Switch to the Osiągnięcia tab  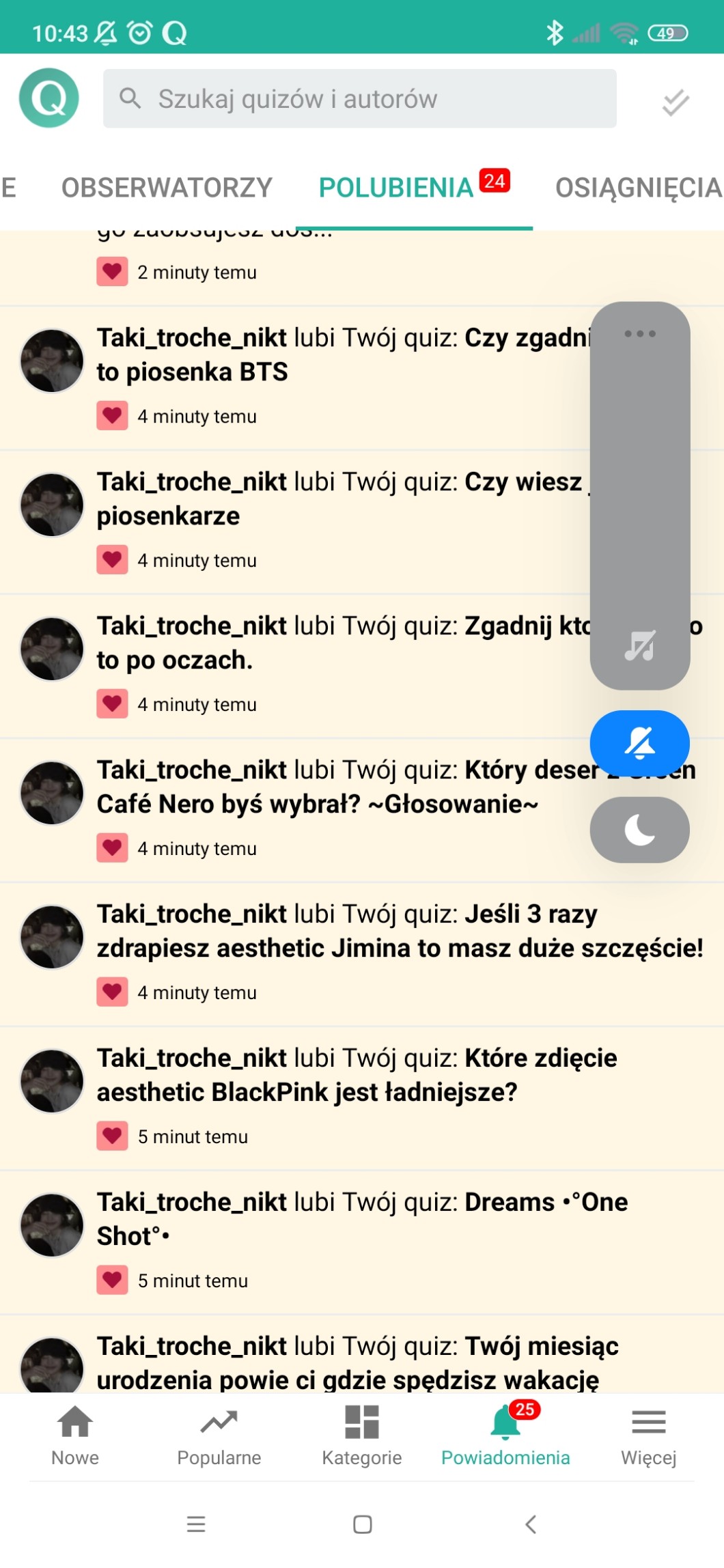(x=638, y=188)
